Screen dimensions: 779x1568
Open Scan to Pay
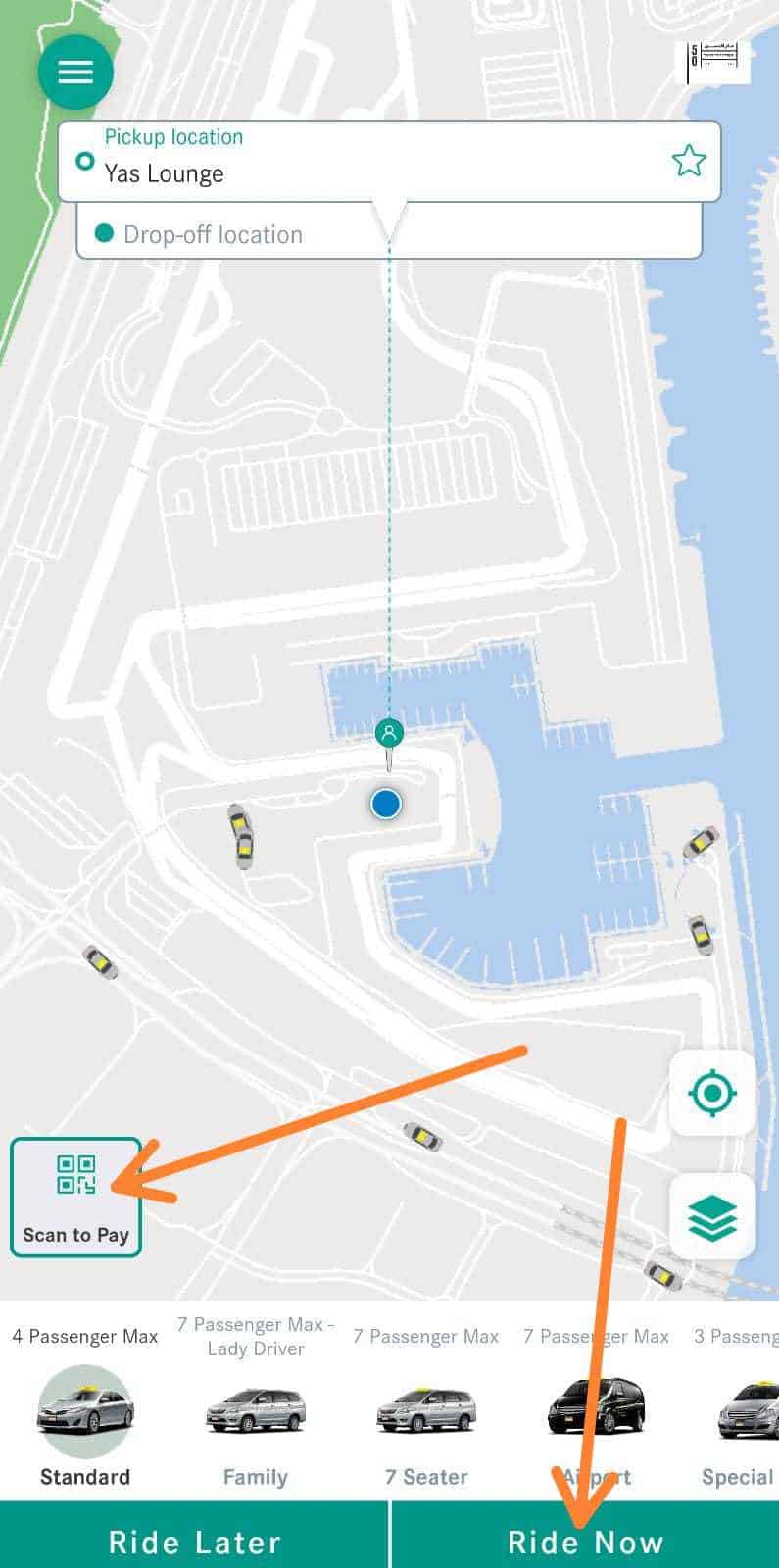click(x=75, y=1197)
